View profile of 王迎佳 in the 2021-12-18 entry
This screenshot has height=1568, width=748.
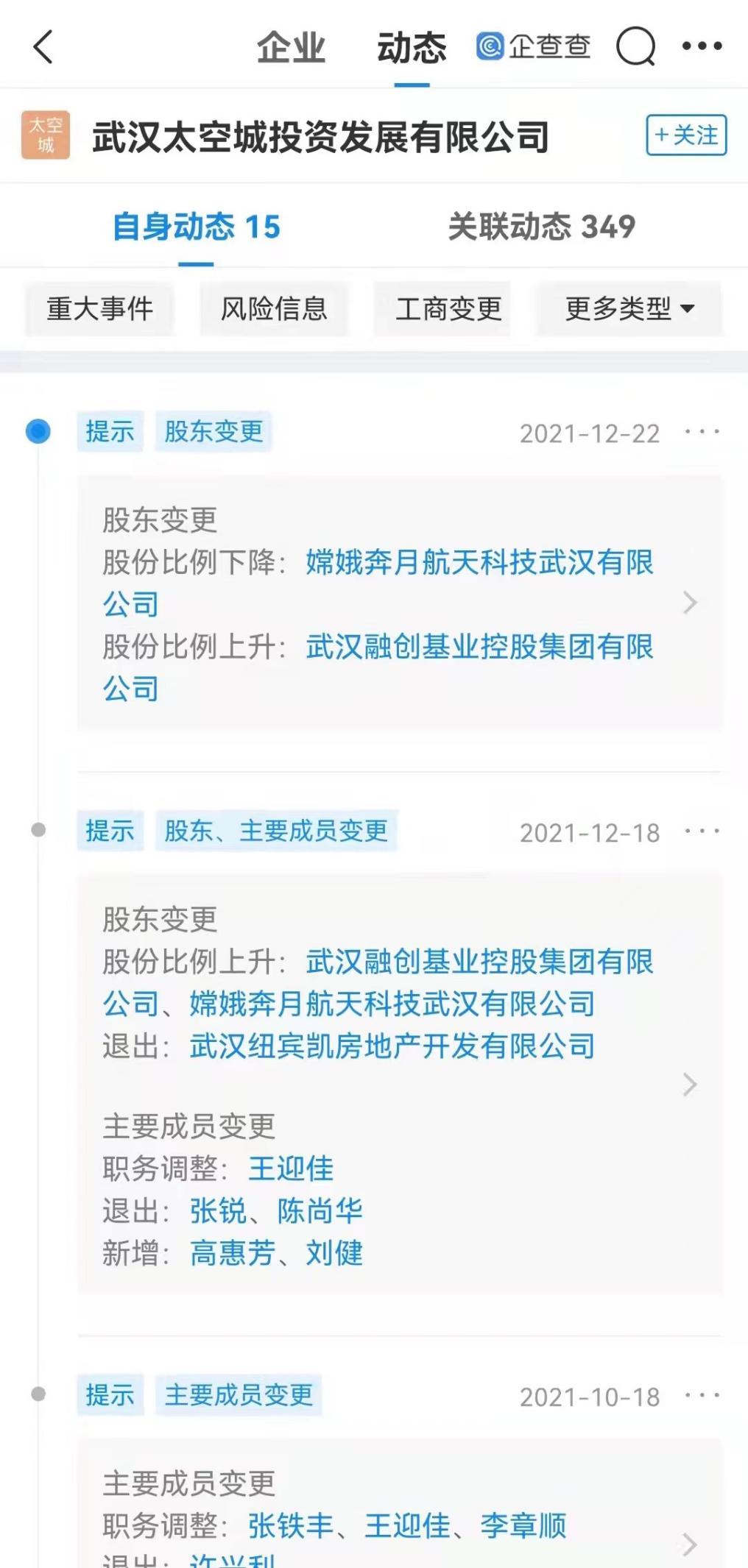[291, 1168]
